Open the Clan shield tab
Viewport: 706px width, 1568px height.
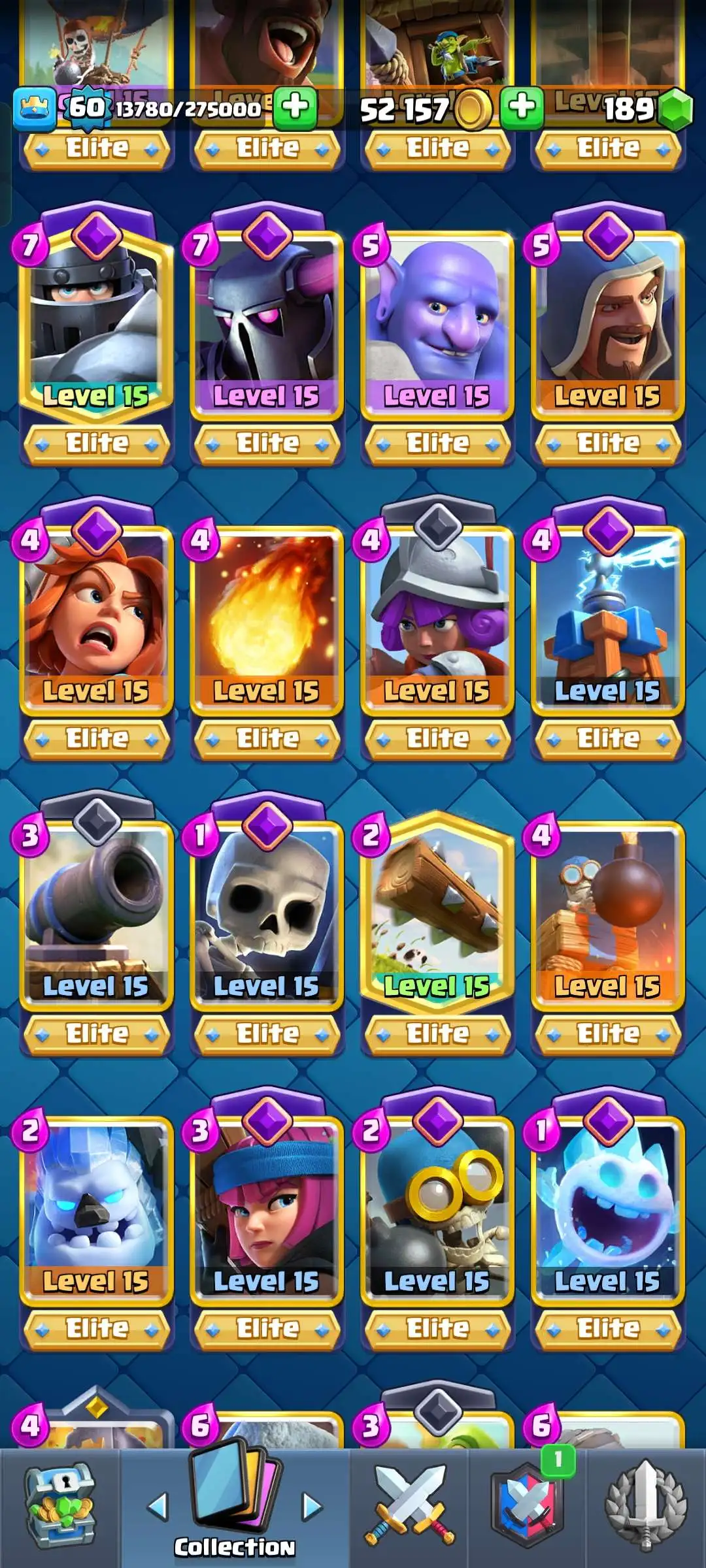[x=527, y=1506]
